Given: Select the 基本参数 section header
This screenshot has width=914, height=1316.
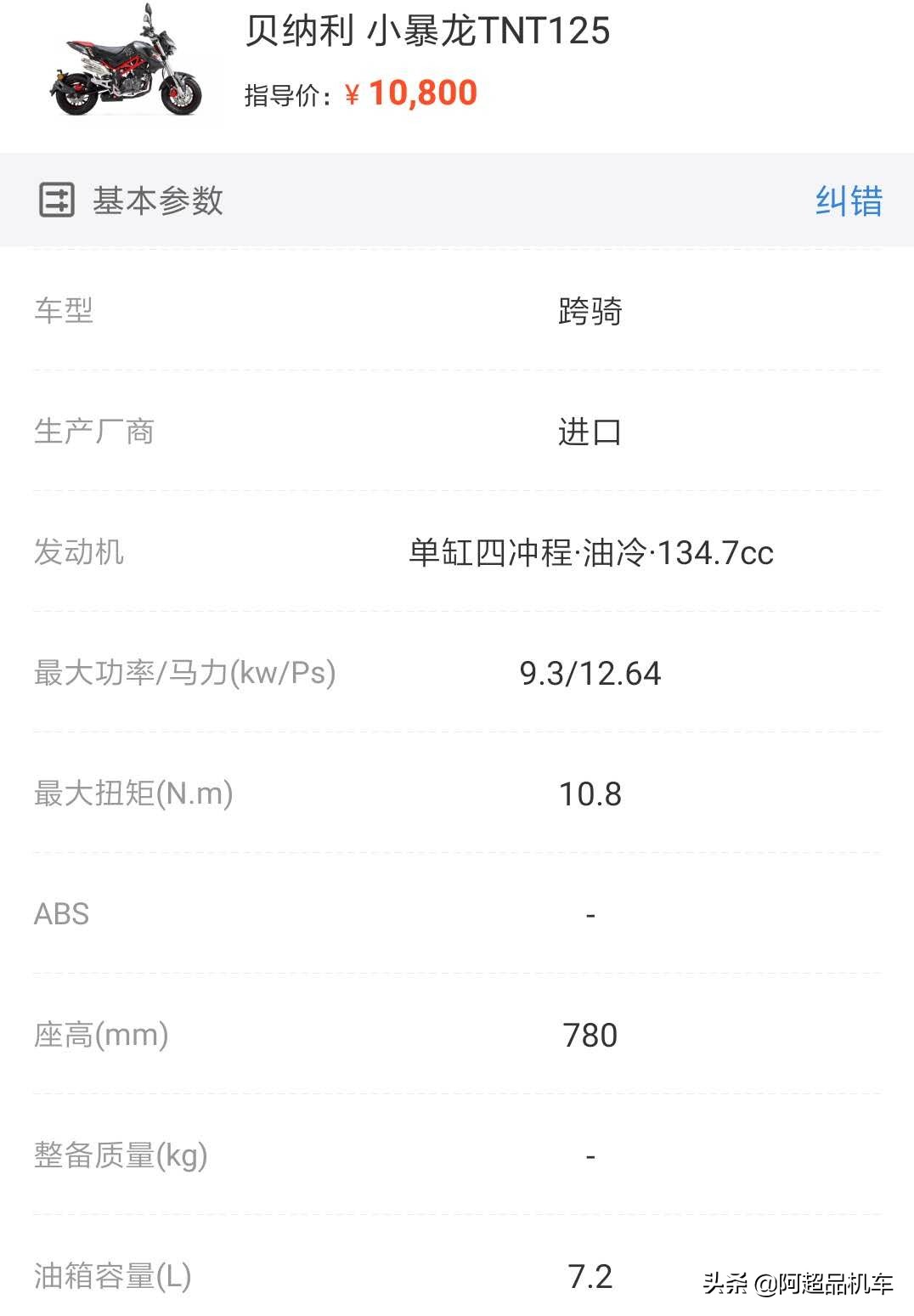Looking at the screenshot, I should click(x=157, y=201).
